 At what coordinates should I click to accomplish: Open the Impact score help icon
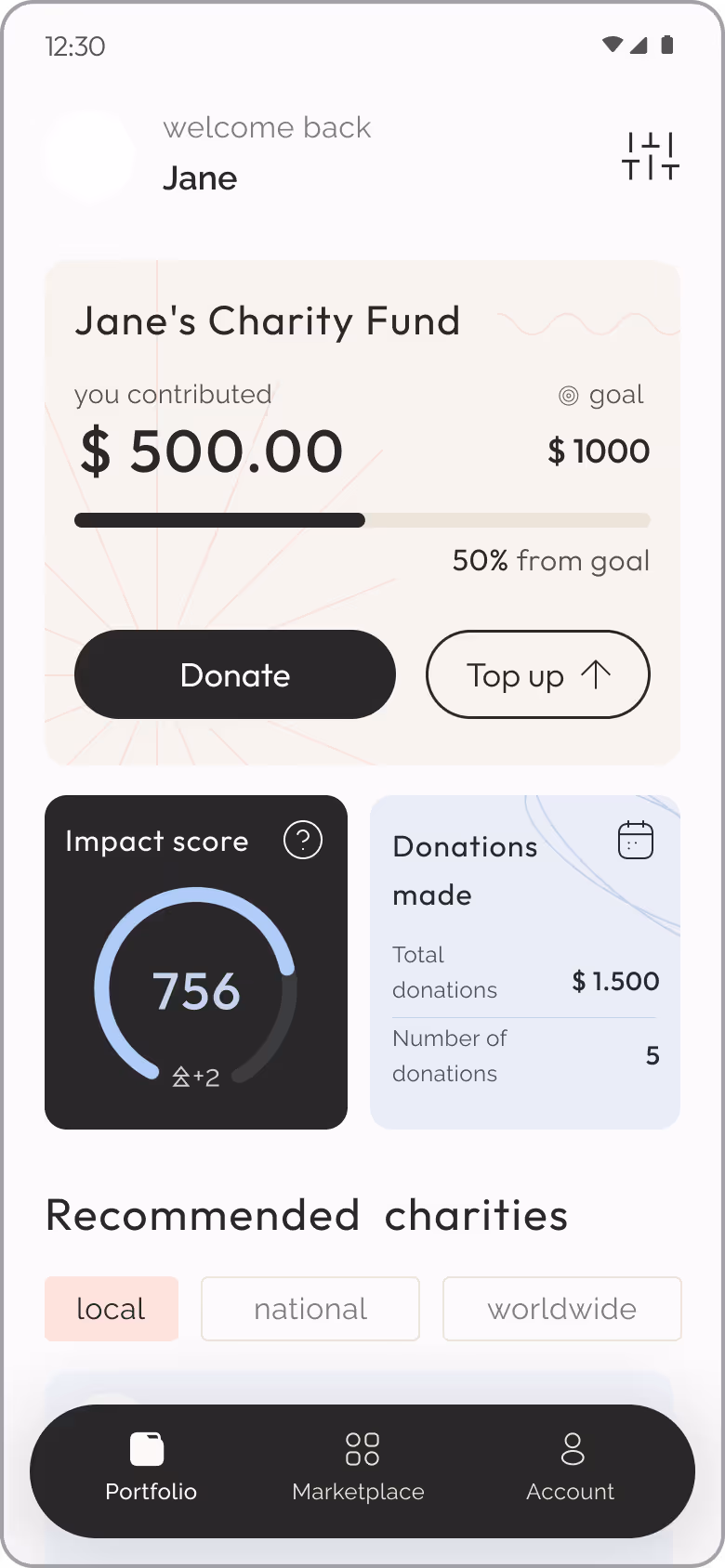click(x=303, y=840)
